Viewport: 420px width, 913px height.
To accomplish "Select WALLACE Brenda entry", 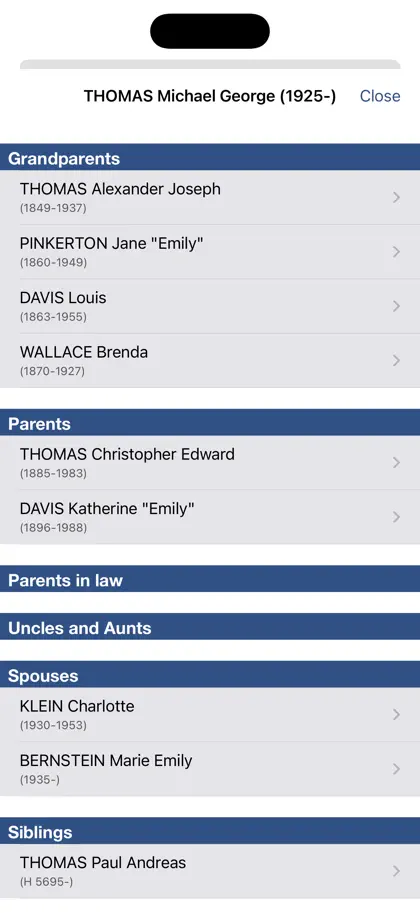I will point(210,360).
